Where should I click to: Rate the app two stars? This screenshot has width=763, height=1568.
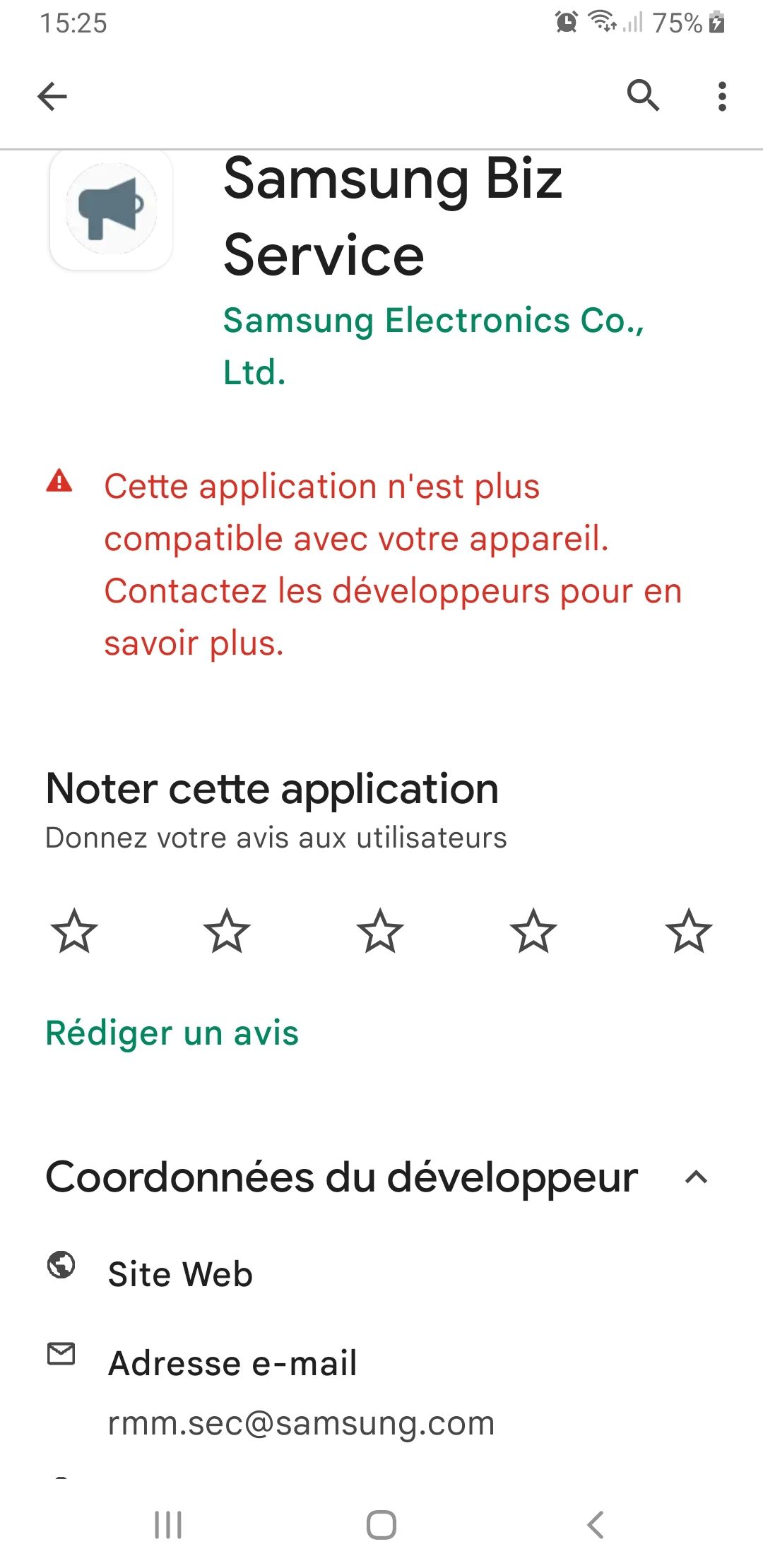(x=227, y=931)
